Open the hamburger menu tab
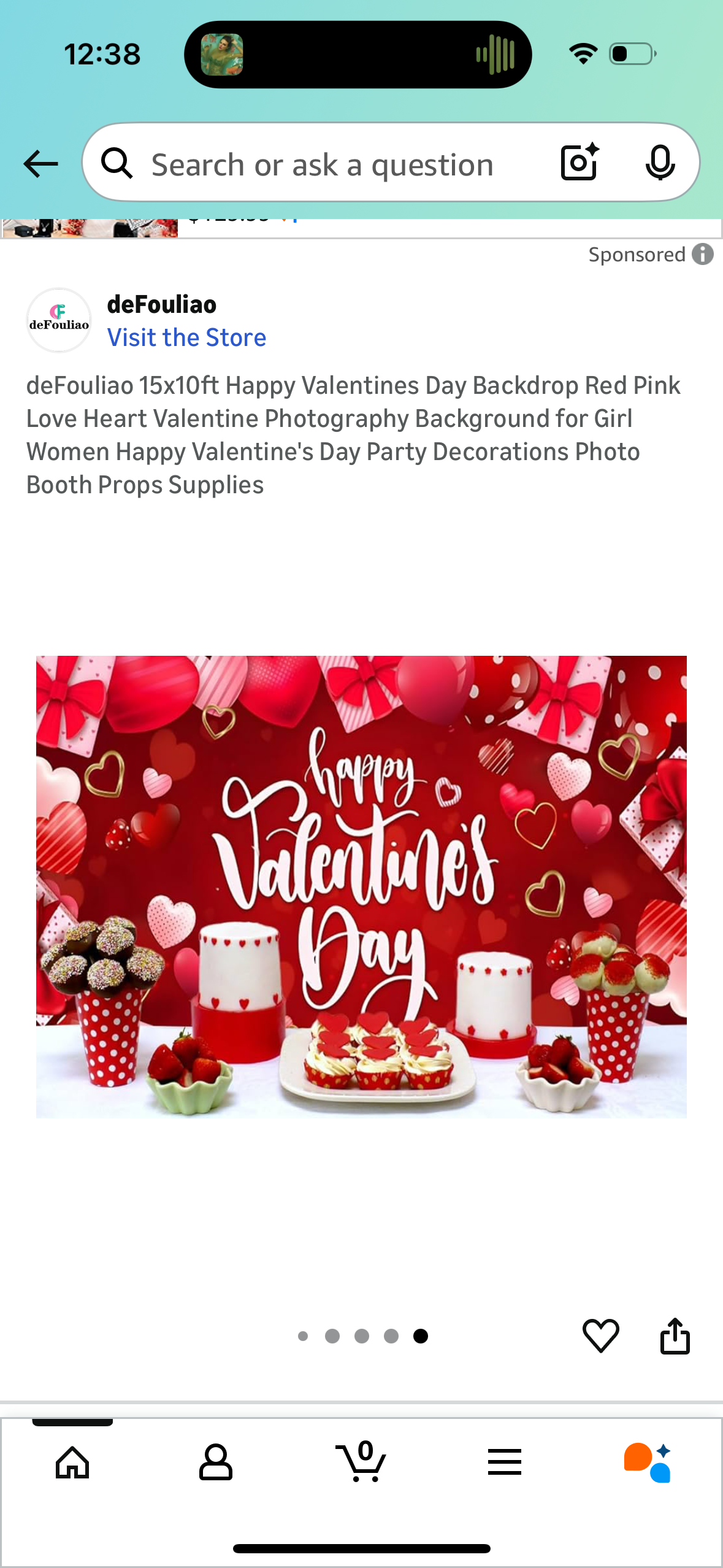 point(505,1462)
